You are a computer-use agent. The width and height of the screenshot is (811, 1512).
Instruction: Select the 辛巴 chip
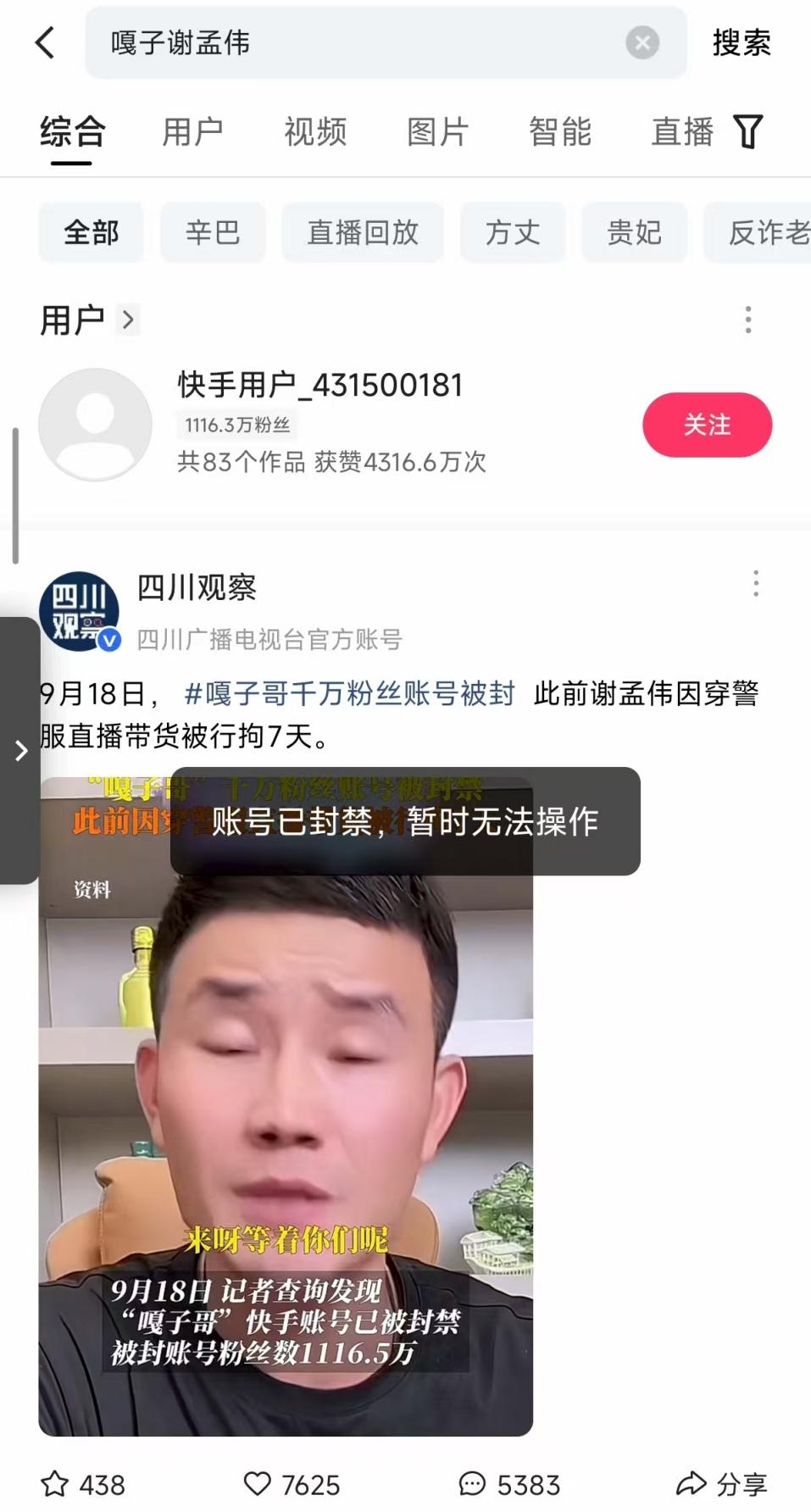(213, 232)
